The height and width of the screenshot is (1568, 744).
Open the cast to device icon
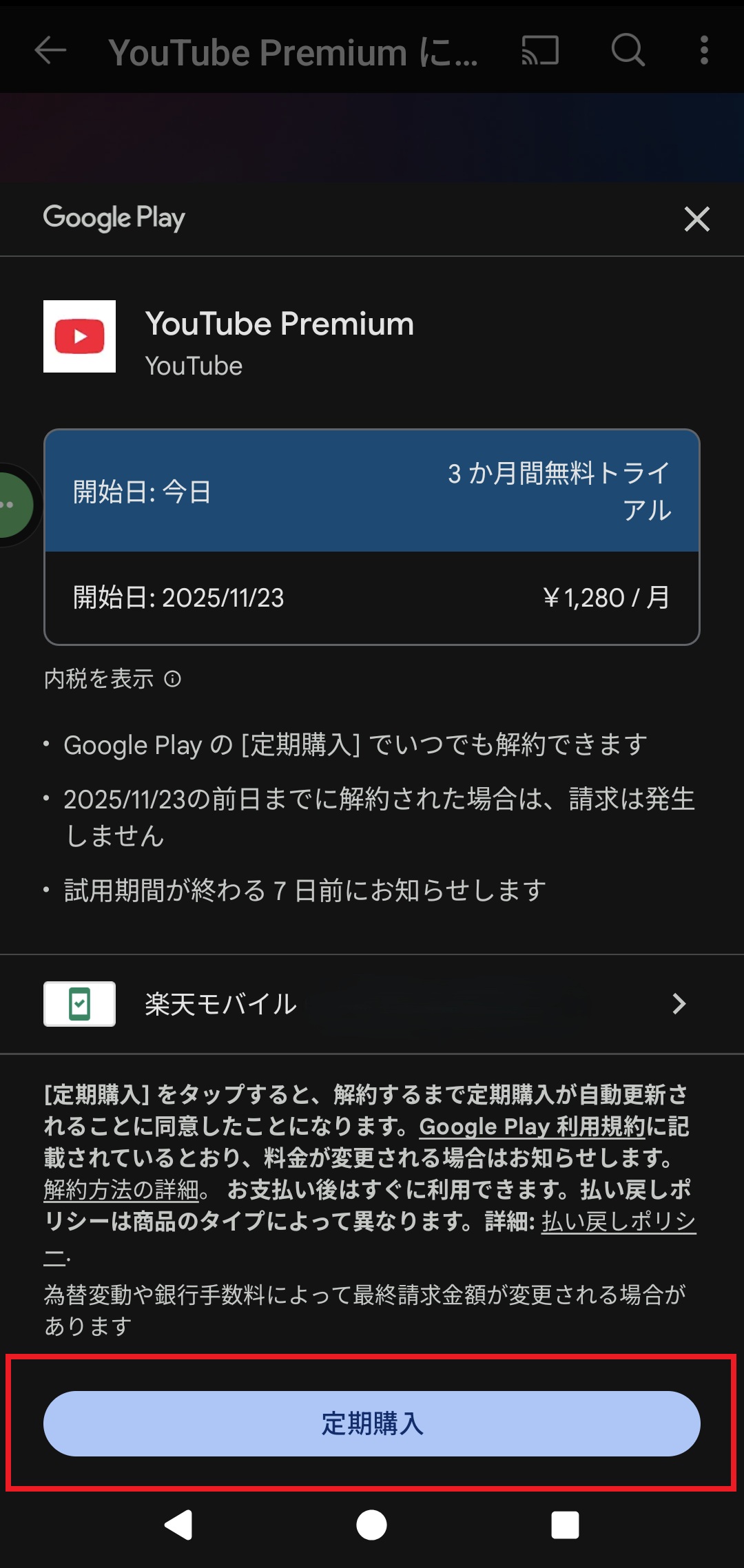(x=540, y=50)
